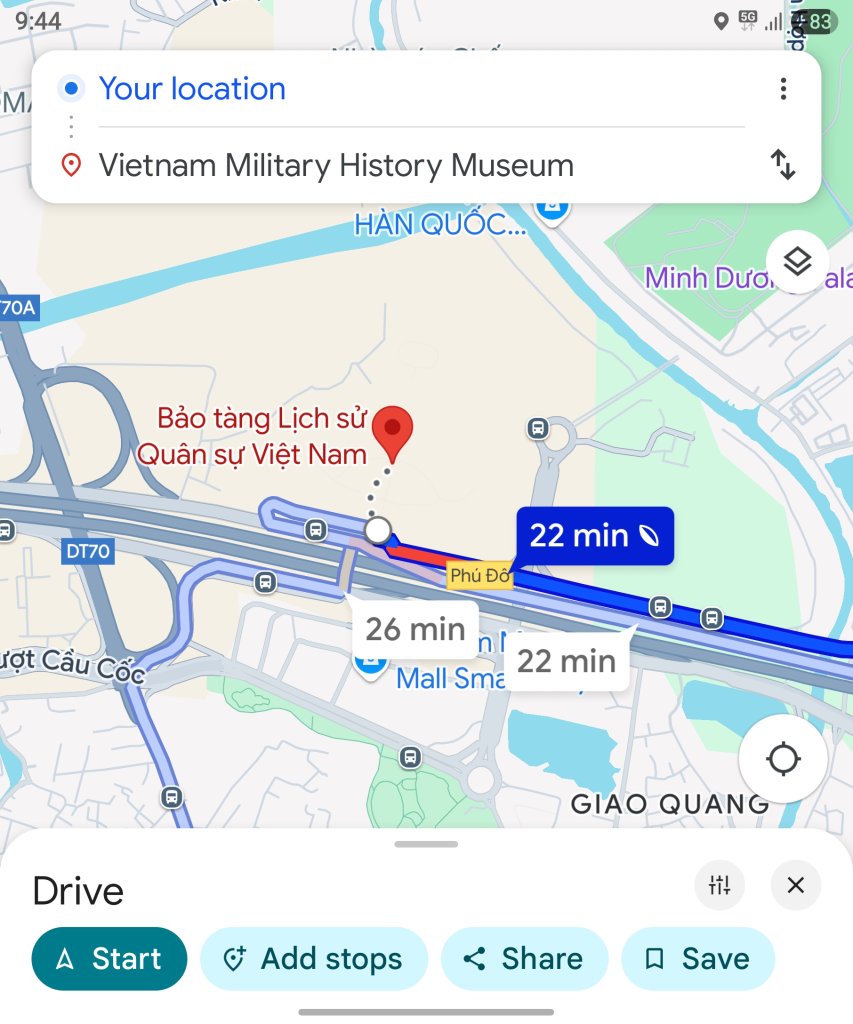
Task: Open the map layers selector
Action: (796, 262)
